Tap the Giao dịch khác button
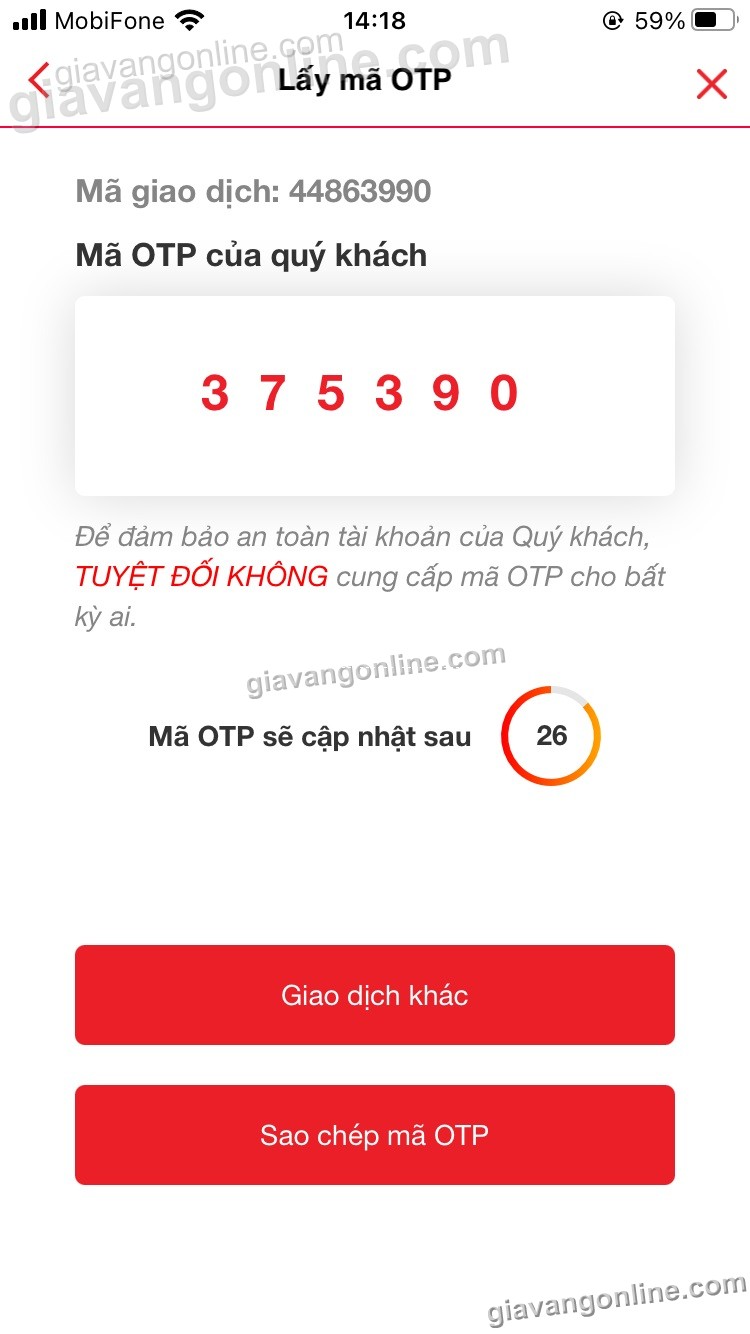The height and width of the screenshot is (1334, 750). click(x=375, y=995)
